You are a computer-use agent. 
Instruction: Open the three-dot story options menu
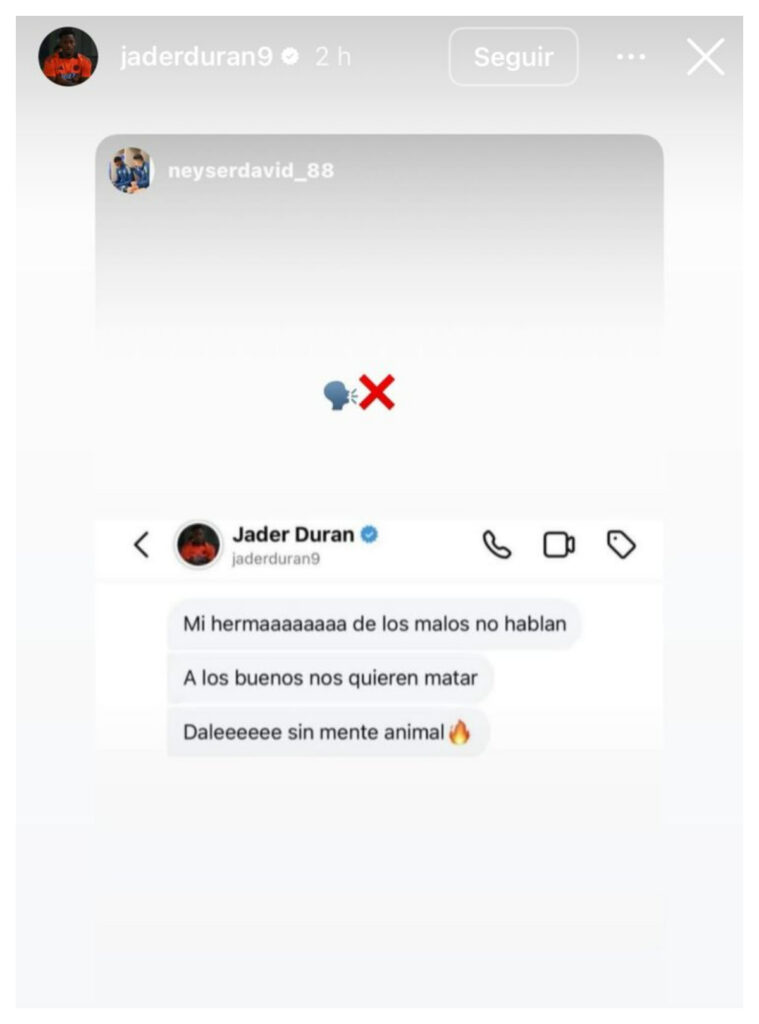point(629,57)
